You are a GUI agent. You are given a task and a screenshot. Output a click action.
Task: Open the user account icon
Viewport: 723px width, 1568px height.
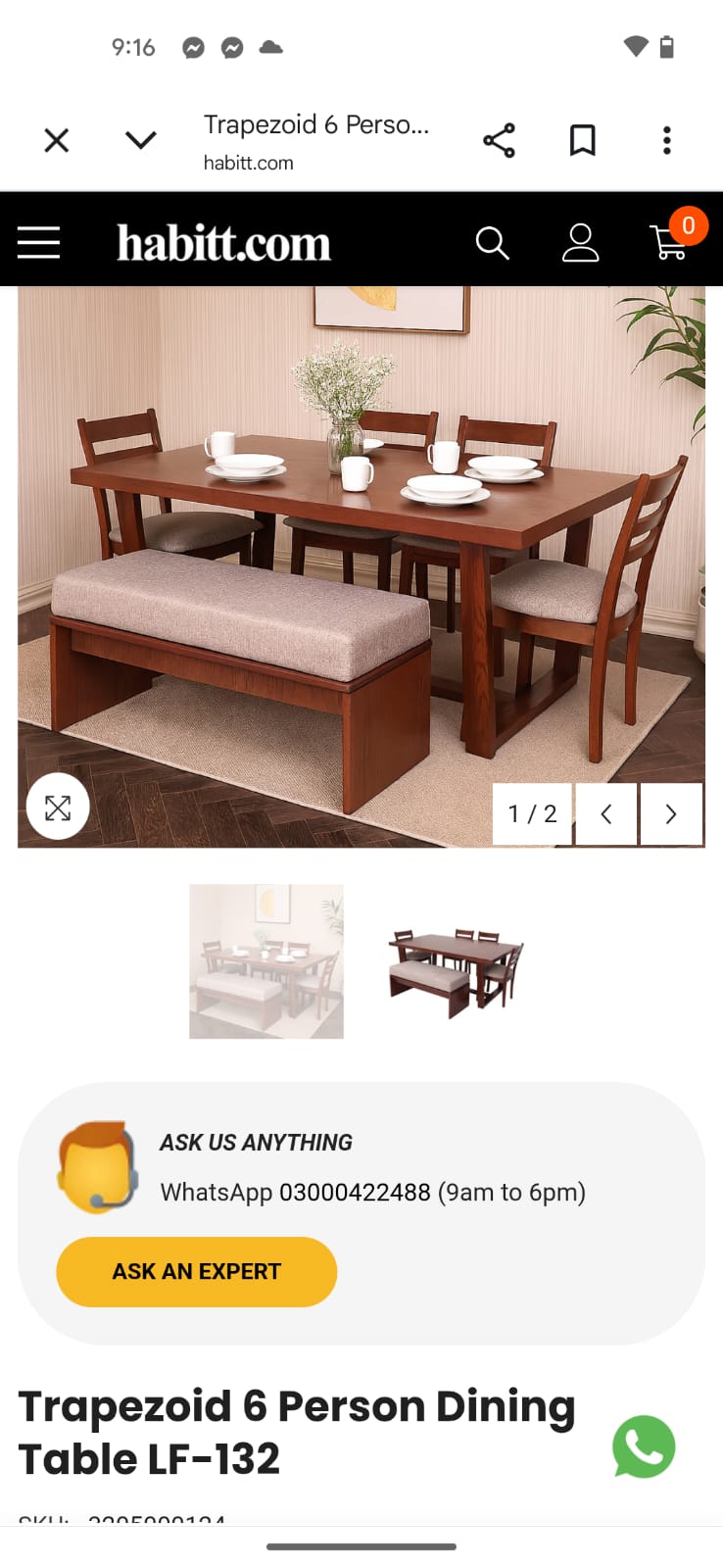click(580, 243)
